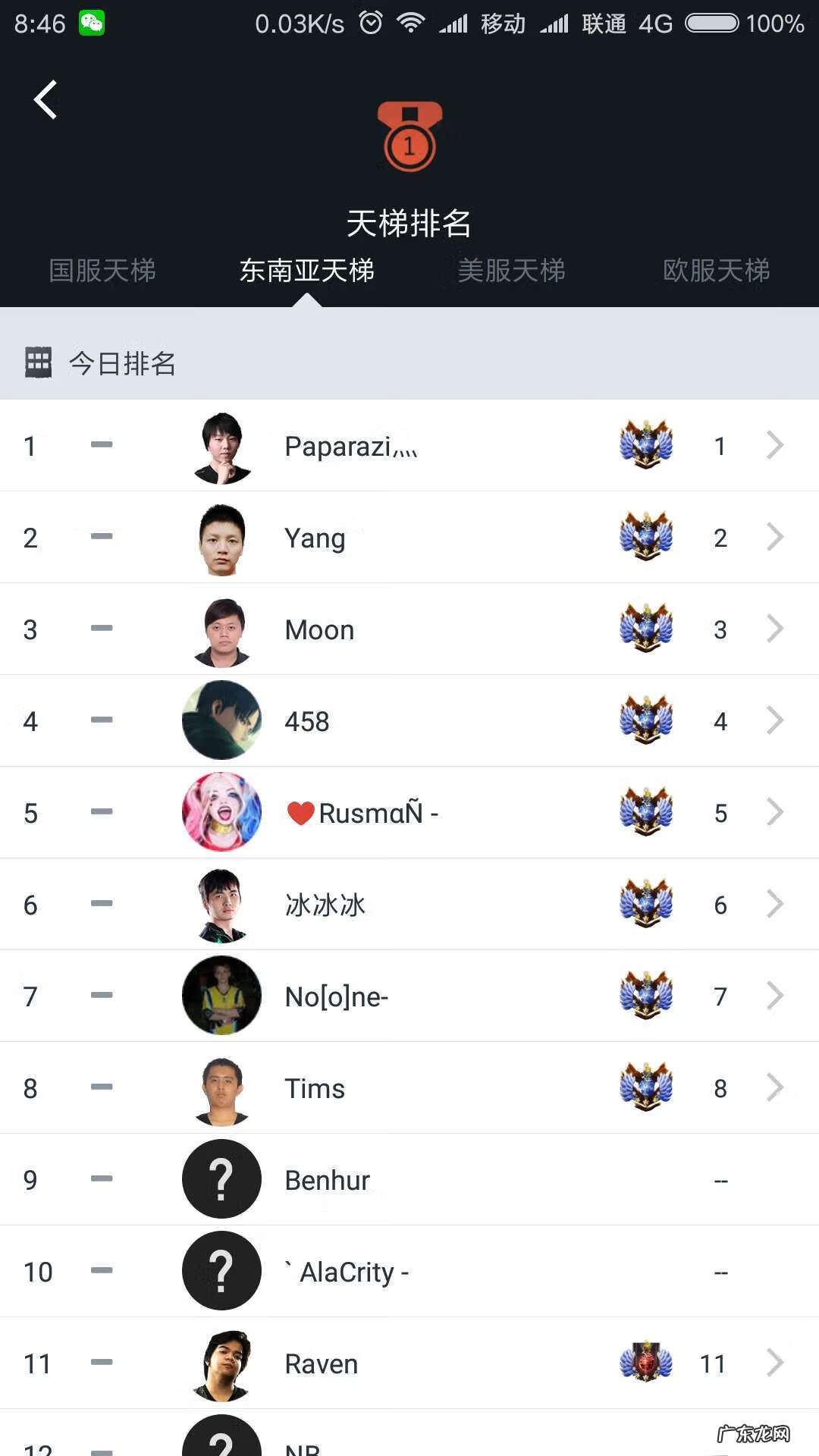
Task: Open 458's detail page via right arrow
Action: pos(775,720)
